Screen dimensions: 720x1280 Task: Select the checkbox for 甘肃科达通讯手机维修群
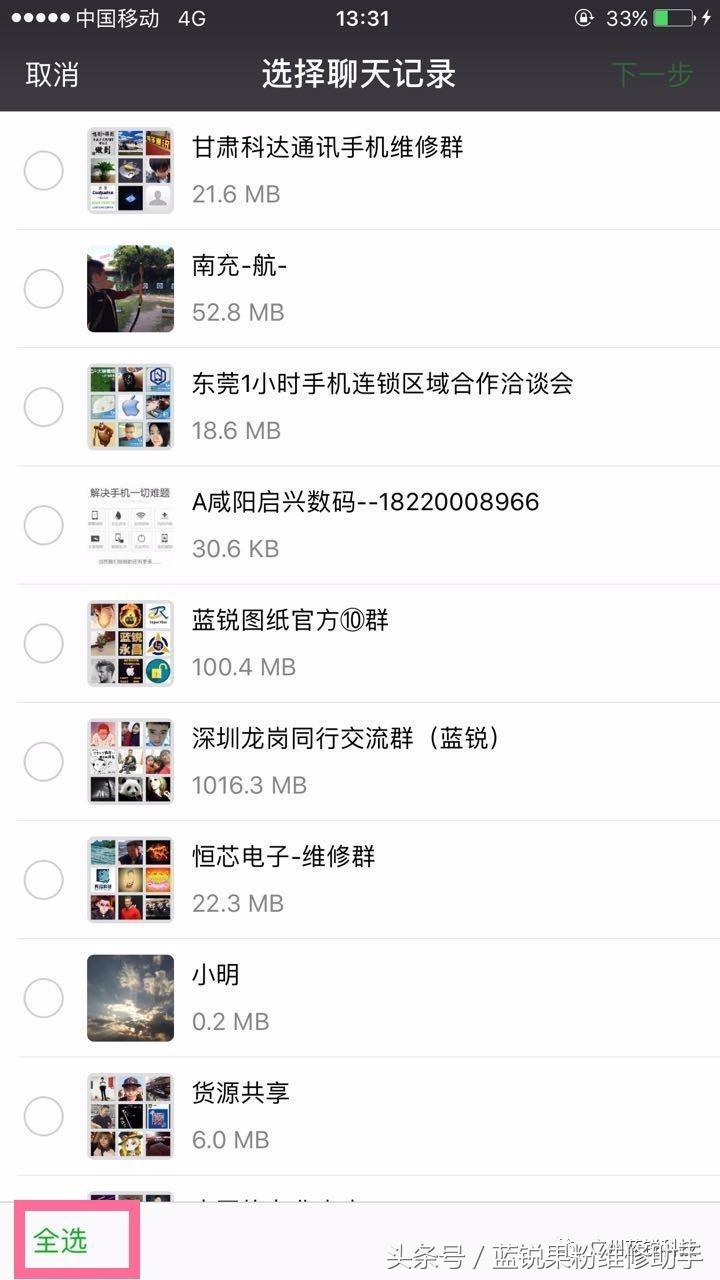44,170
